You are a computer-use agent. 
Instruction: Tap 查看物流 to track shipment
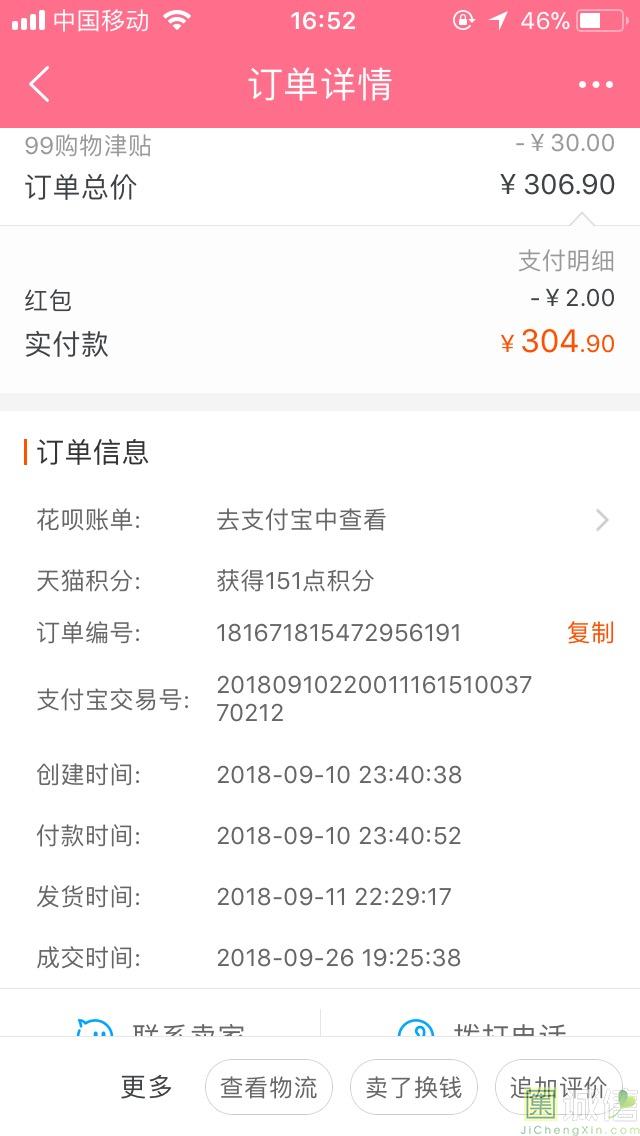(269, 1087)
